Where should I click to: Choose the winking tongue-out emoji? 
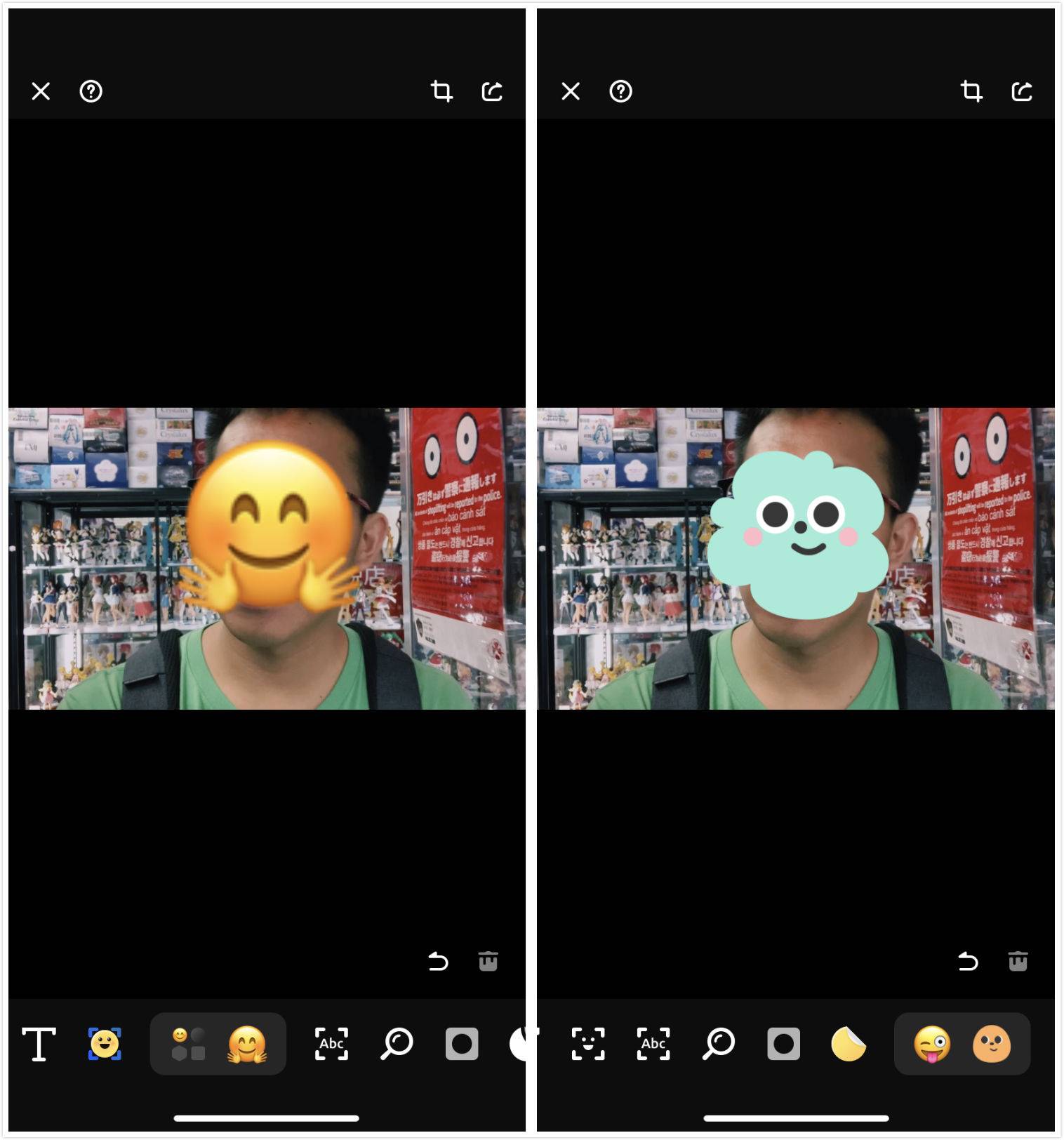[931, 1044]
